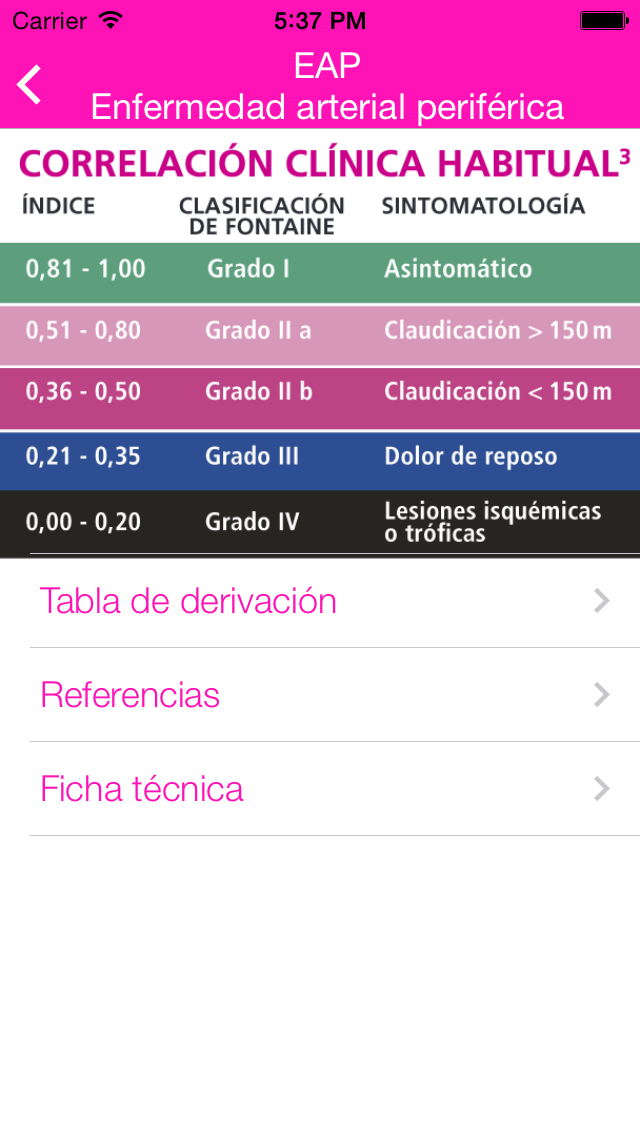Open Tabla de derivación
The width and height of the screenshot is (640, 1136).
320,601
